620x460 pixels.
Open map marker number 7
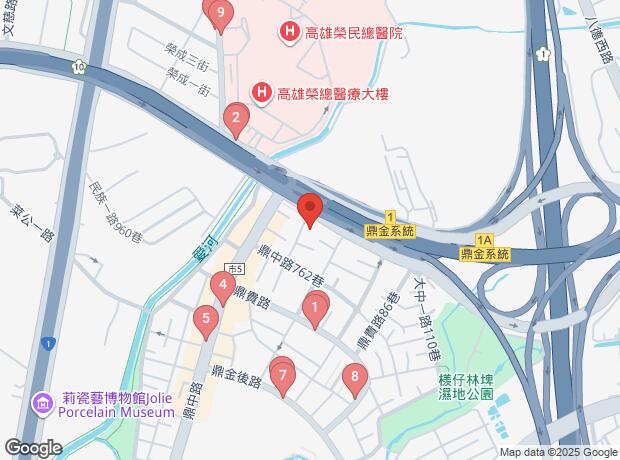pos(283,377)
